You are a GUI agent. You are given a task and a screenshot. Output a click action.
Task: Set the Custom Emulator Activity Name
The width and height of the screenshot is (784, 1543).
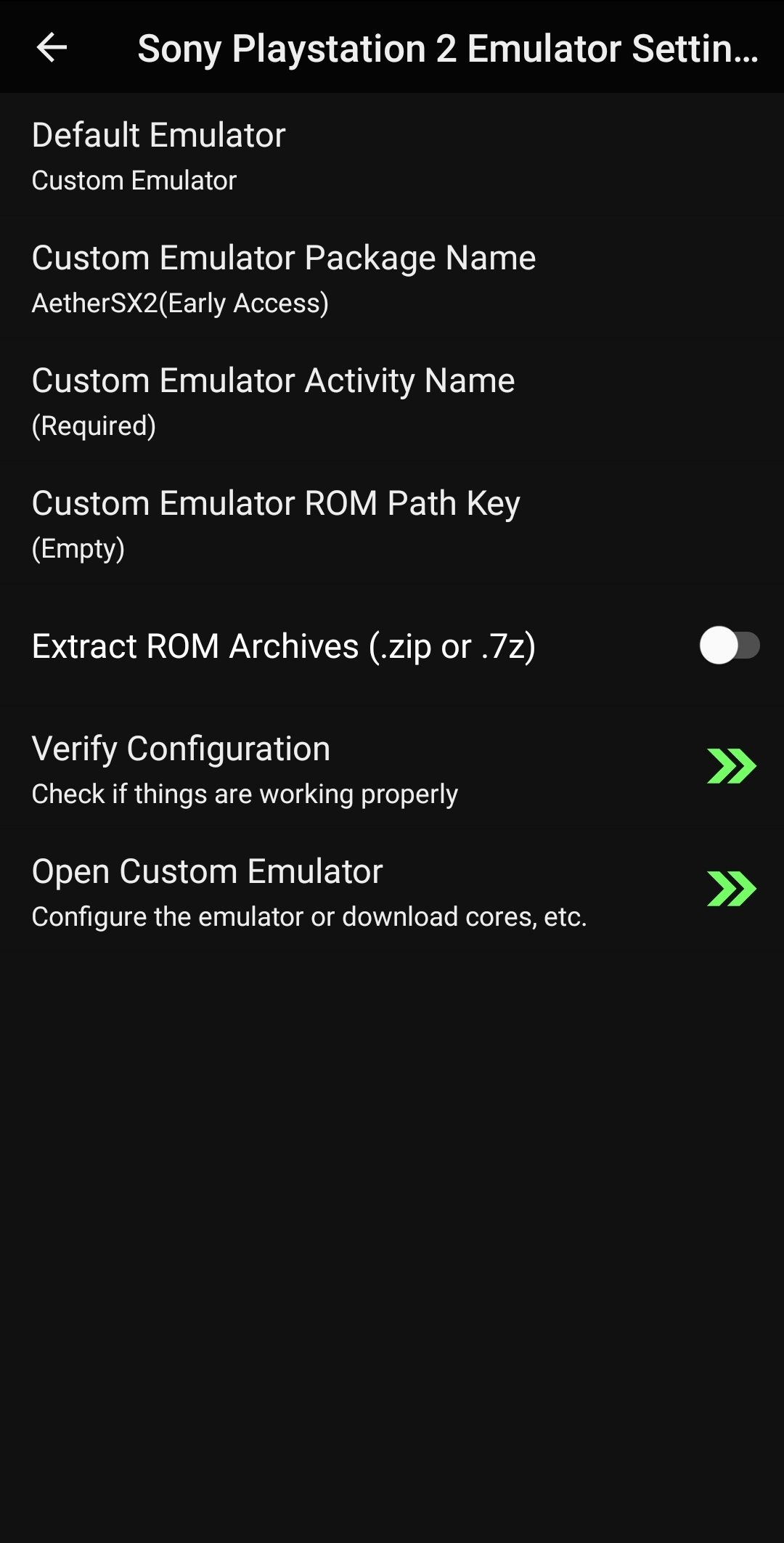click(x=392, y=401)
